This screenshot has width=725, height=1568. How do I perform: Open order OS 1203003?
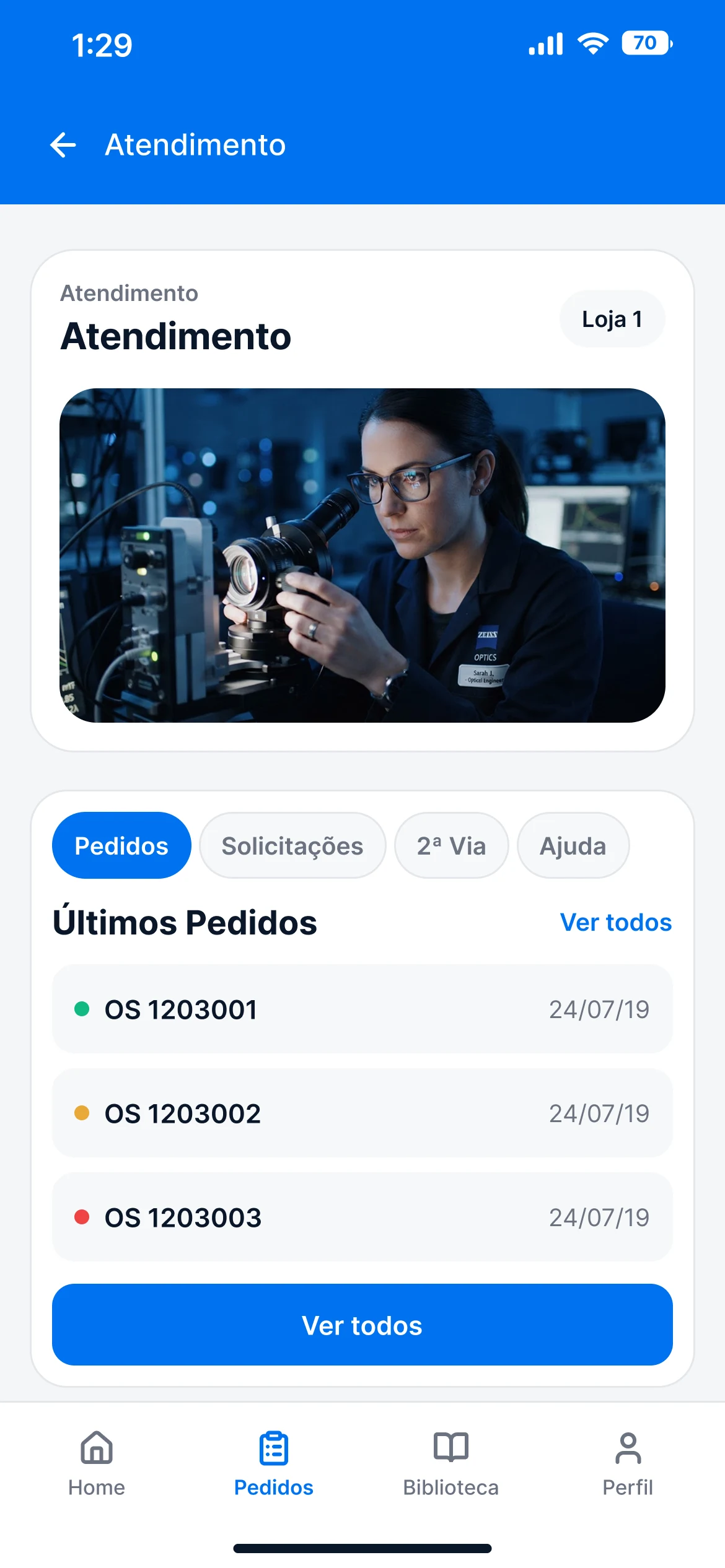click(x=362, y=1217)
